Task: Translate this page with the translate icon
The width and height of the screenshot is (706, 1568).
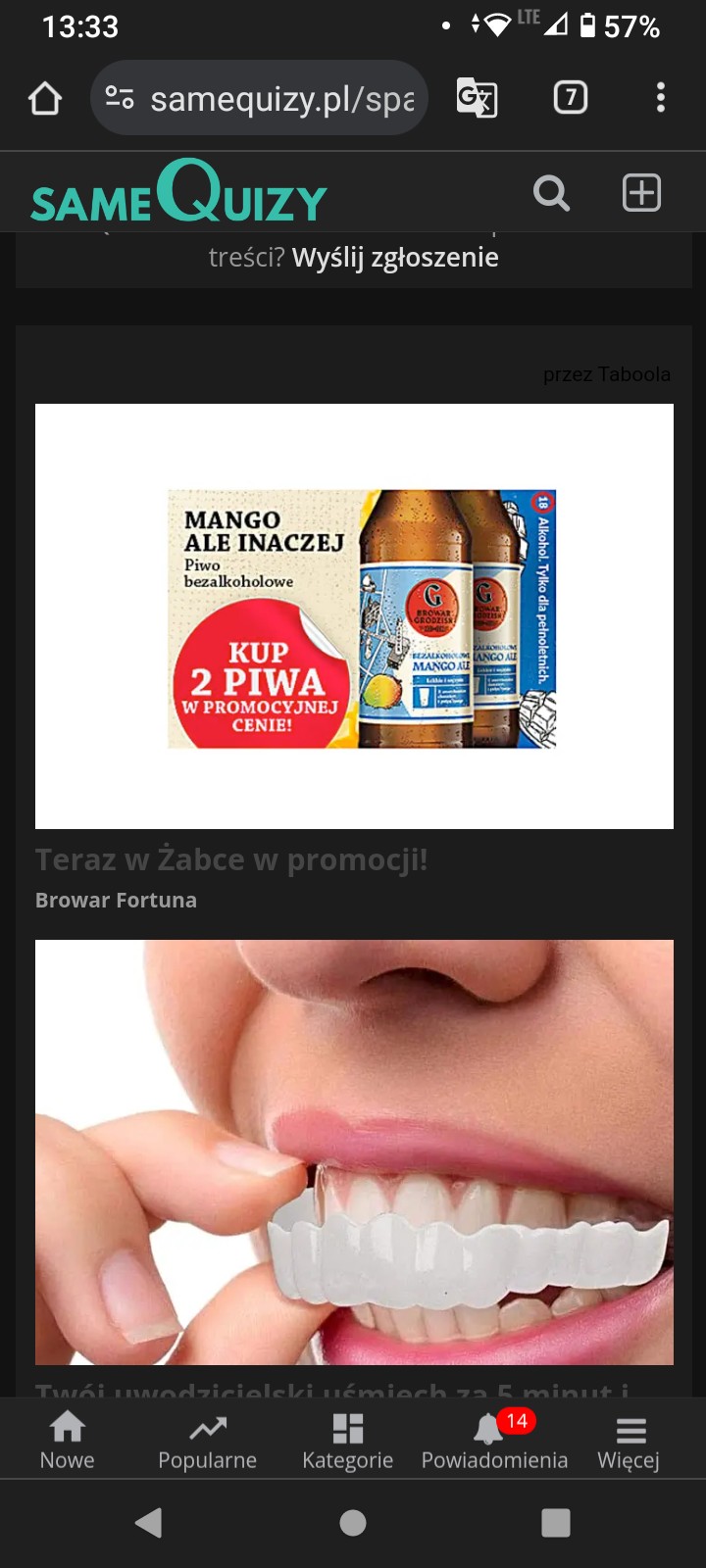Action: point(477,98)
